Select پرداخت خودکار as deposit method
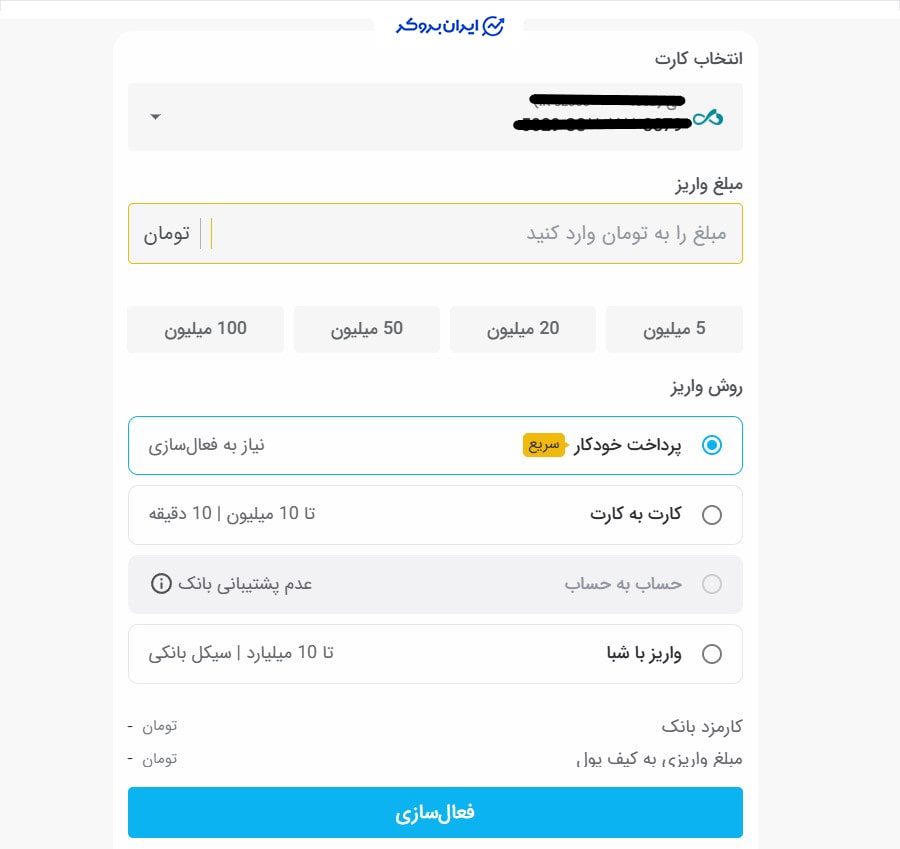The width and height of the screenshot is (900, 849). click(711, 445)
